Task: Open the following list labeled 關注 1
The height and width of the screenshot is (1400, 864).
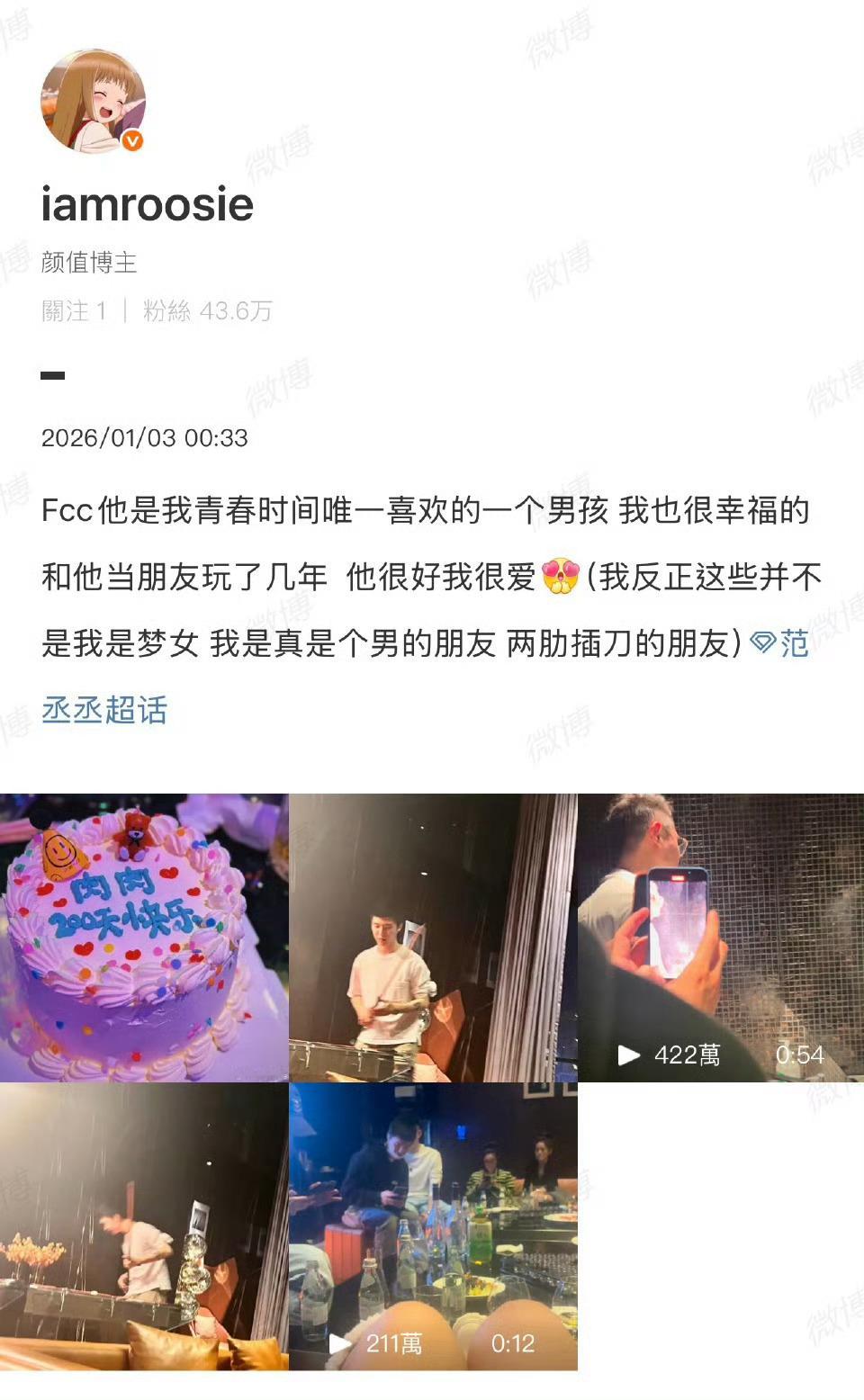Action: (76, 312)
